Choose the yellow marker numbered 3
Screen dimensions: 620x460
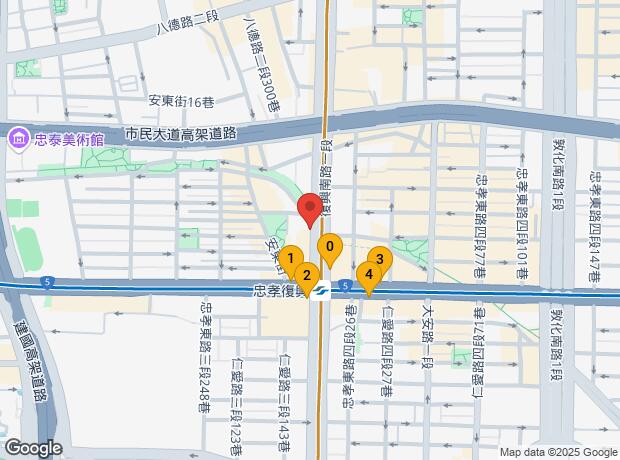point(379,259)
